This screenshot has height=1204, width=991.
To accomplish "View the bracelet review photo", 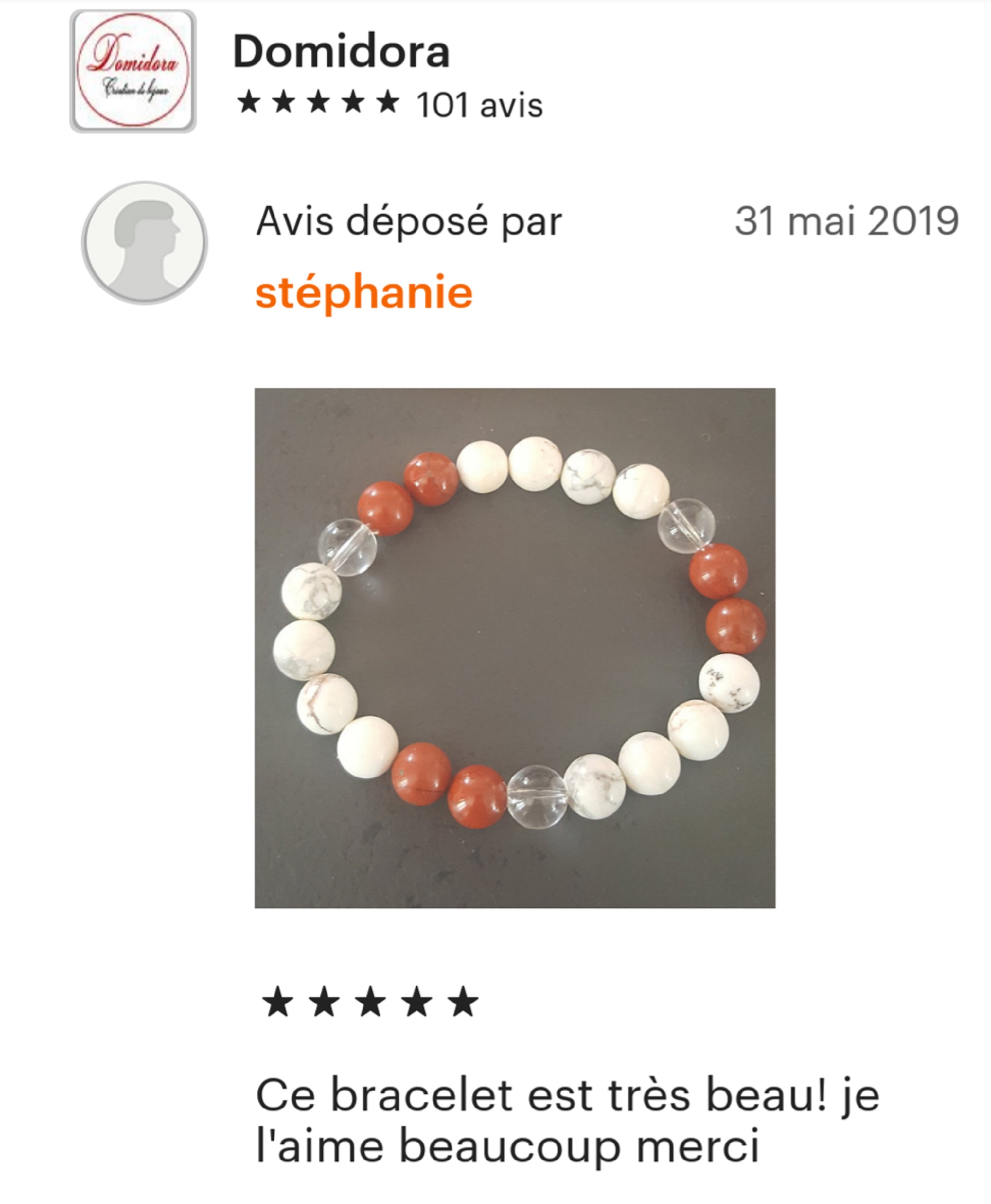I will [x=514, y=648].
